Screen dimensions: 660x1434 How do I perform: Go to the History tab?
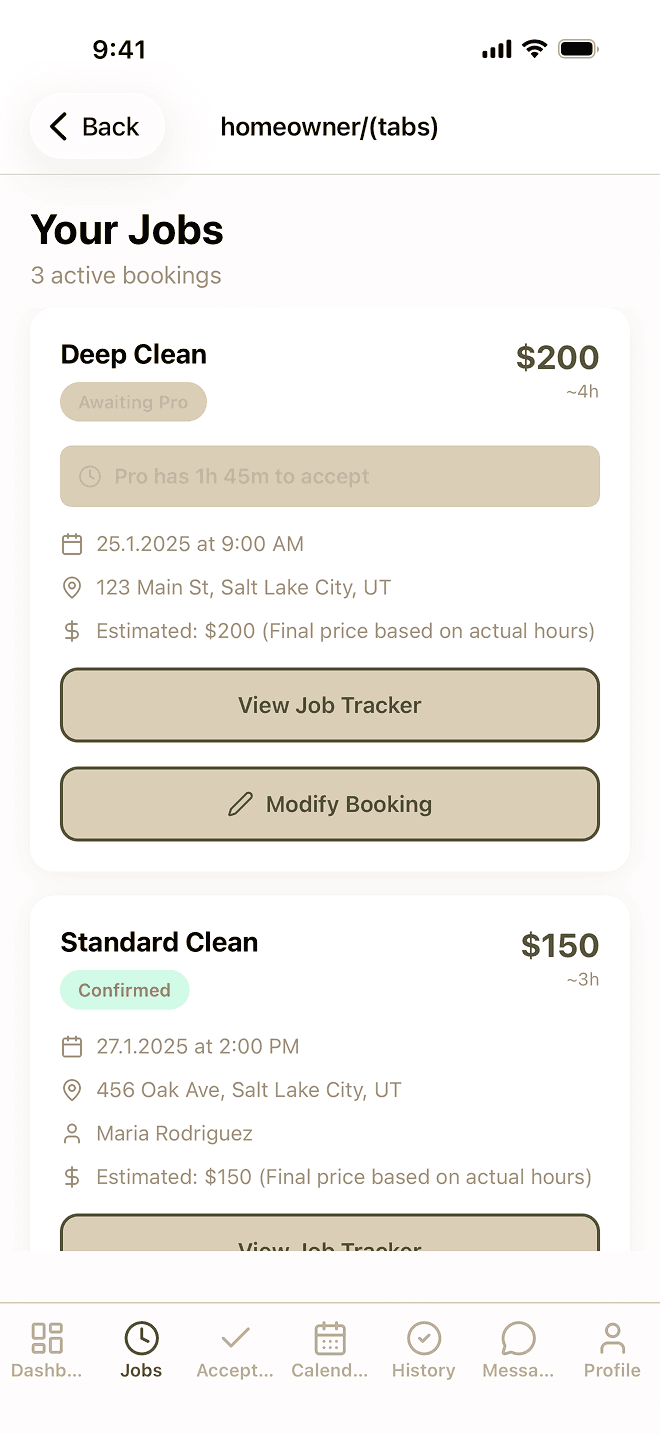[424, 1349]
